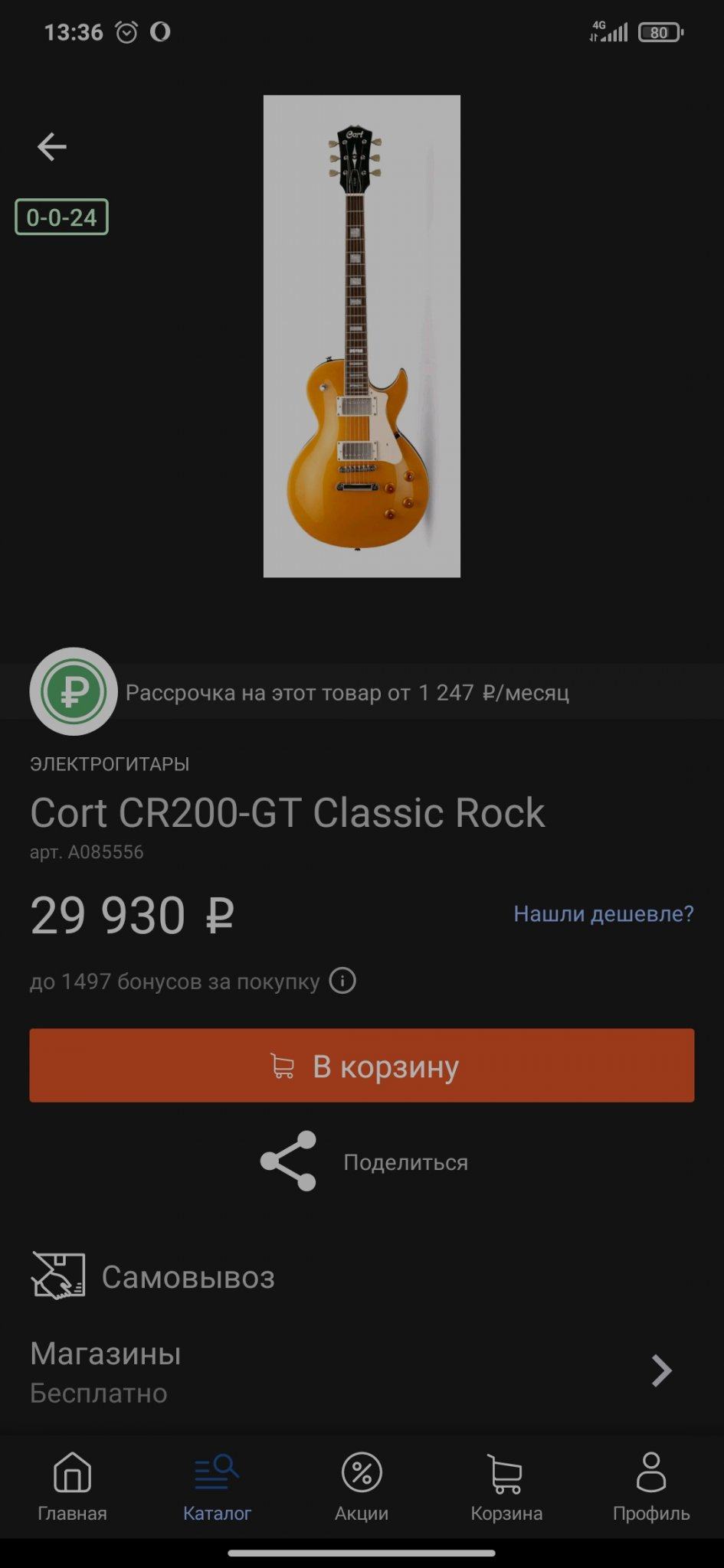Open the 0-0-24 installment badge

pyautogui.click(x=61, y=217)
